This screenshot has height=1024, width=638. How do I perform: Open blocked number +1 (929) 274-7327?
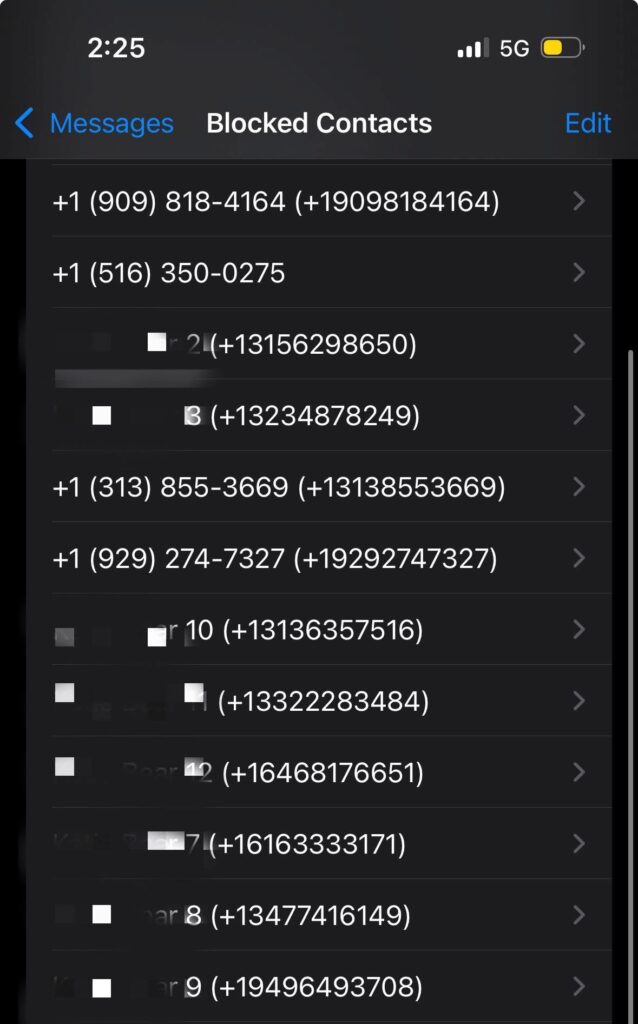point(319,558)
